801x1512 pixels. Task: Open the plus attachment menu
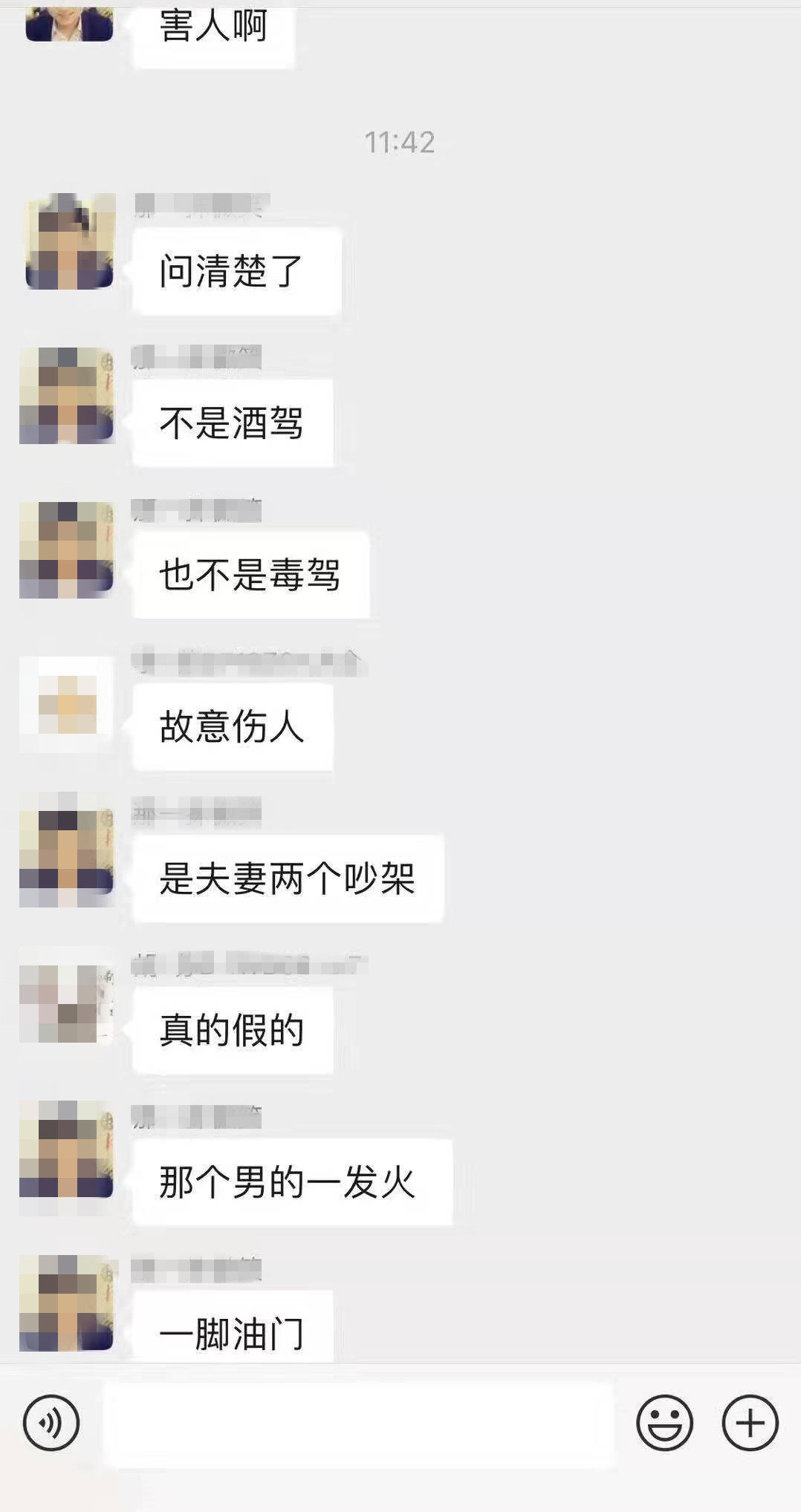click(x=750, y=1423)
